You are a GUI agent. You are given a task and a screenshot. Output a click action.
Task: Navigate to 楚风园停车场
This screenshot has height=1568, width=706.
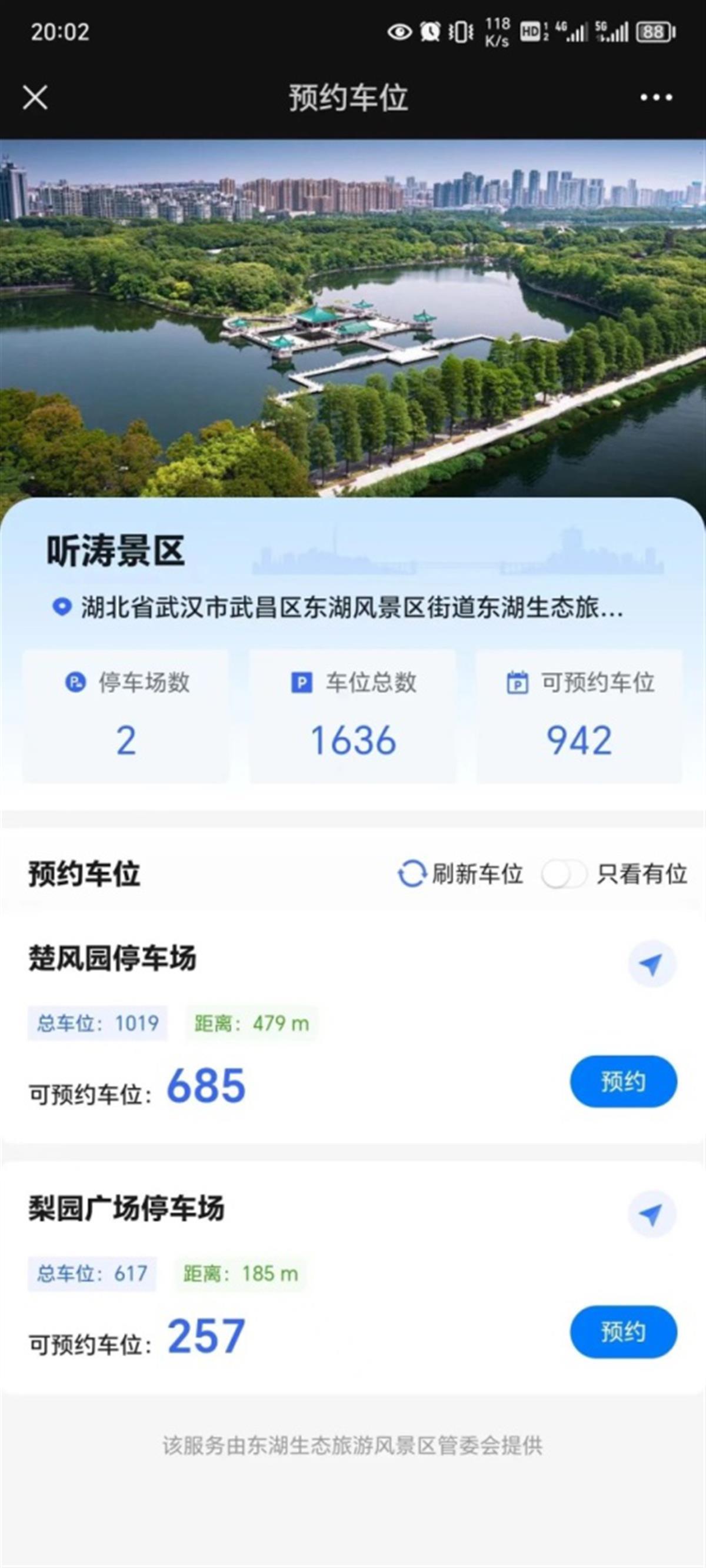coord(651,964)
